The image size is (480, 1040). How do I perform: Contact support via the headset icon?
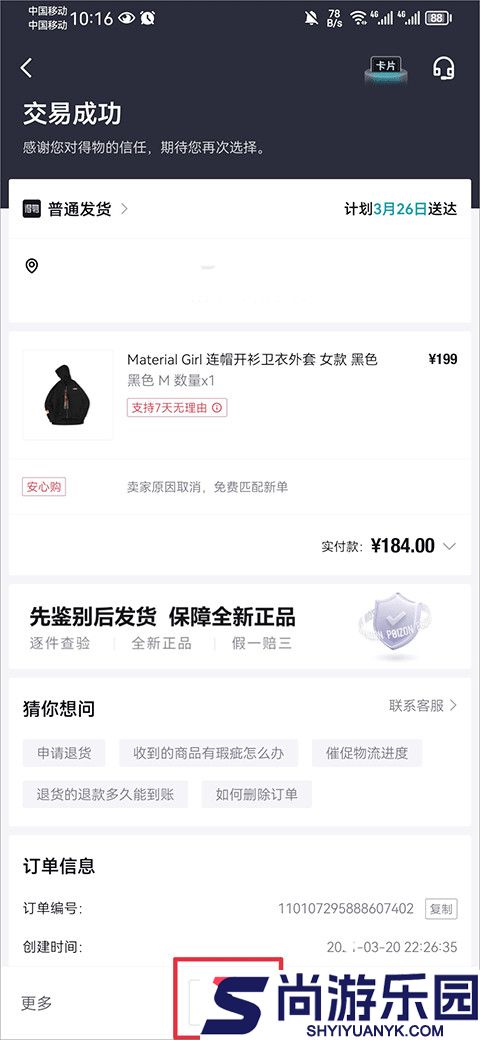pyautogui.click(x=443, y=68)
